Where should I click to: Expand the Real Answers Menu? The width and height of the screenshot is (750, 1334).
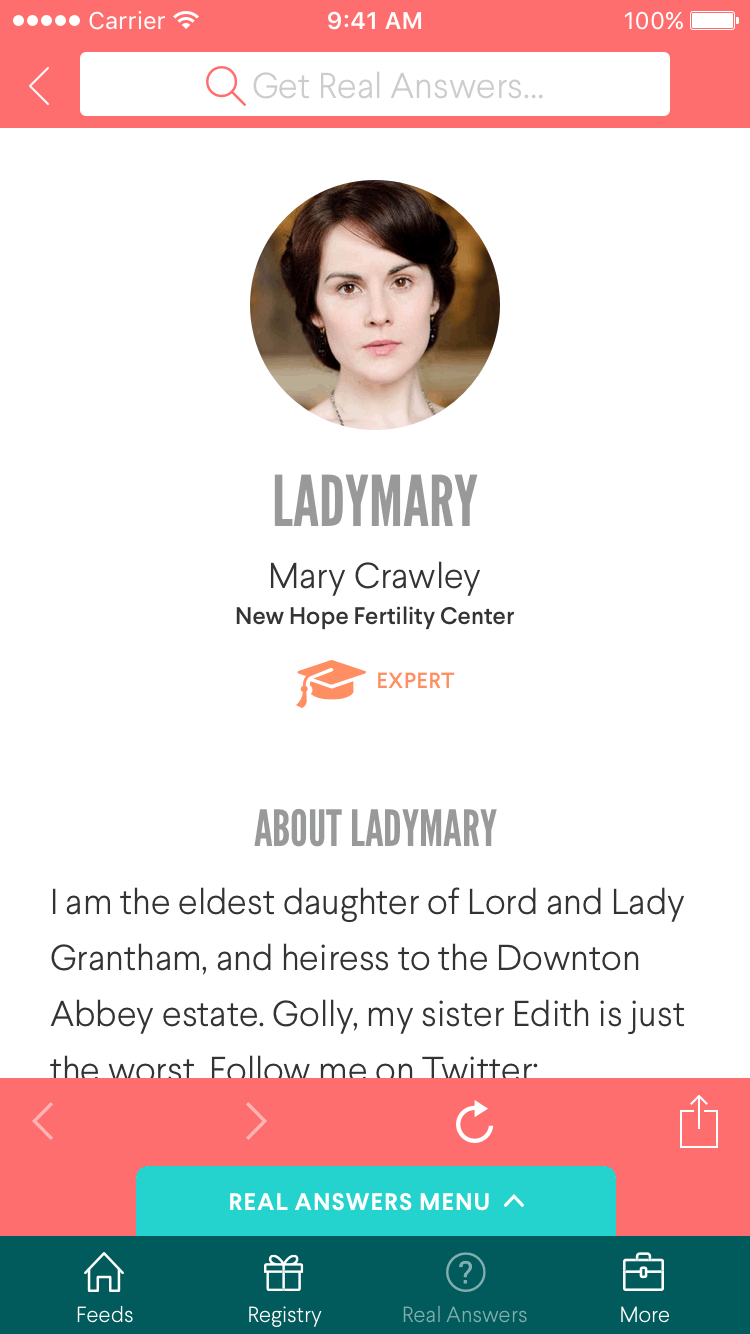click(x=375, y=1201)
